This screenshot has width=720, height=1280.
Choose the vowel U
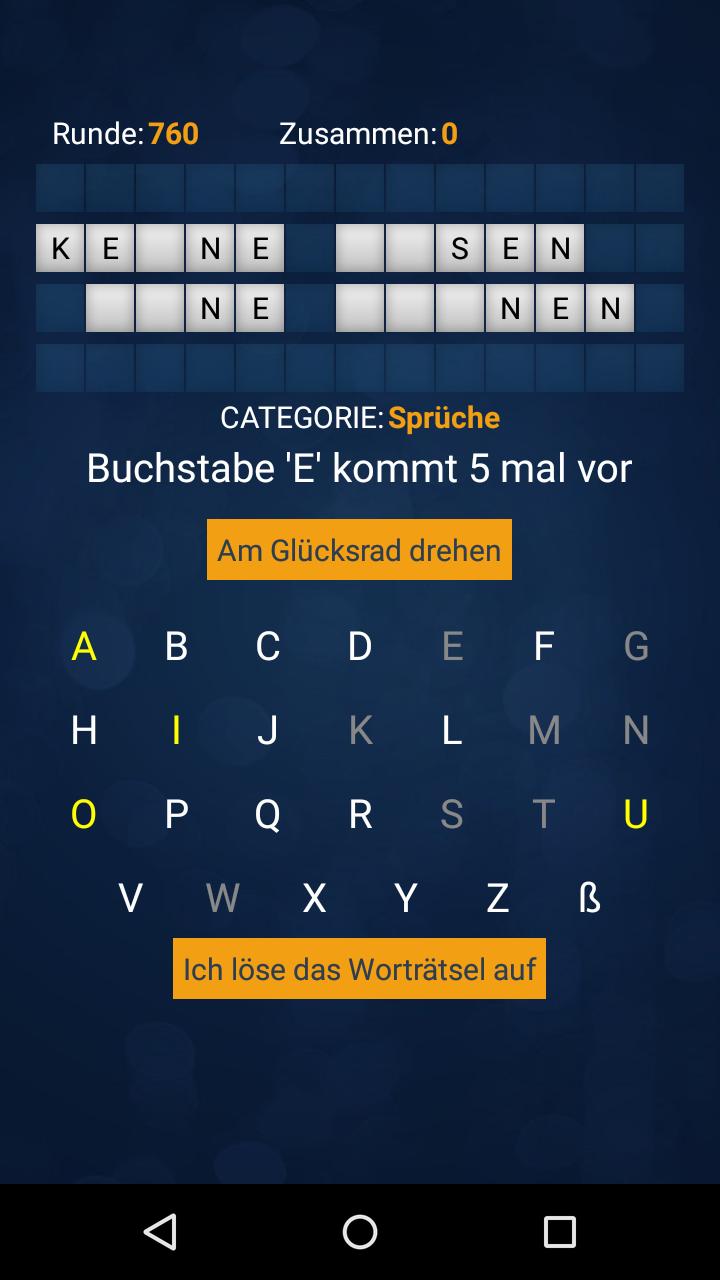pyautogui.click(x=636, y=814)
